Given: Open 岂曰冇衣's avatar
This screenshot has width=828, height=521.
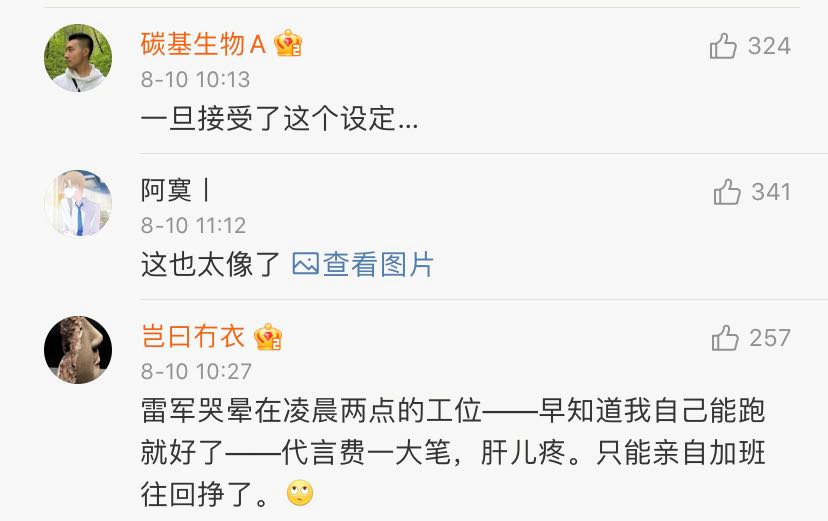Looking at the screenshot, I should coord(78,350).
